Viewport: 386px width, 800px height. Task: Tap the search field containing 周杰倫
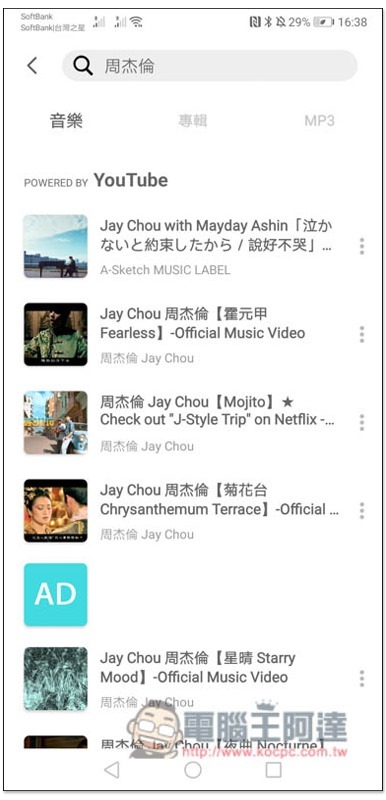pos(210,65)
